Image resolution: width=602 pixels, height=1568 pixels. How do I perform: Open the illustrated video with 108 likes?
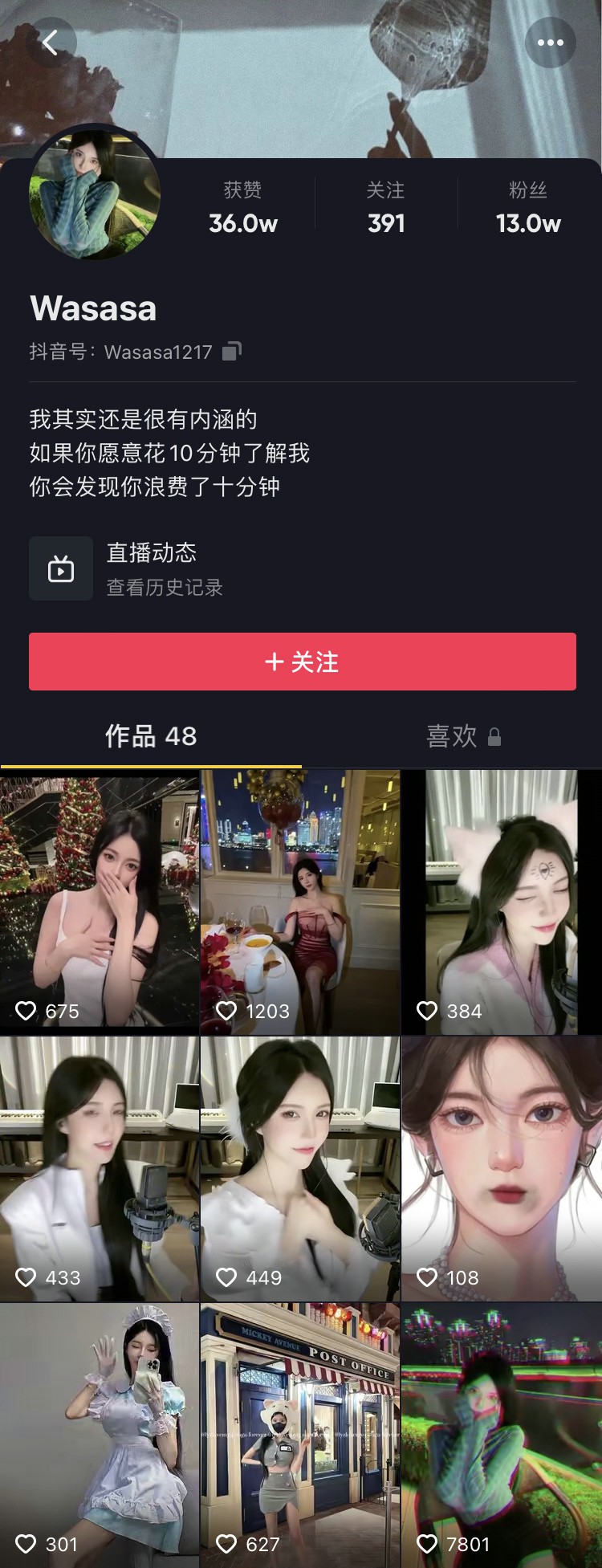click(502, 1168)
